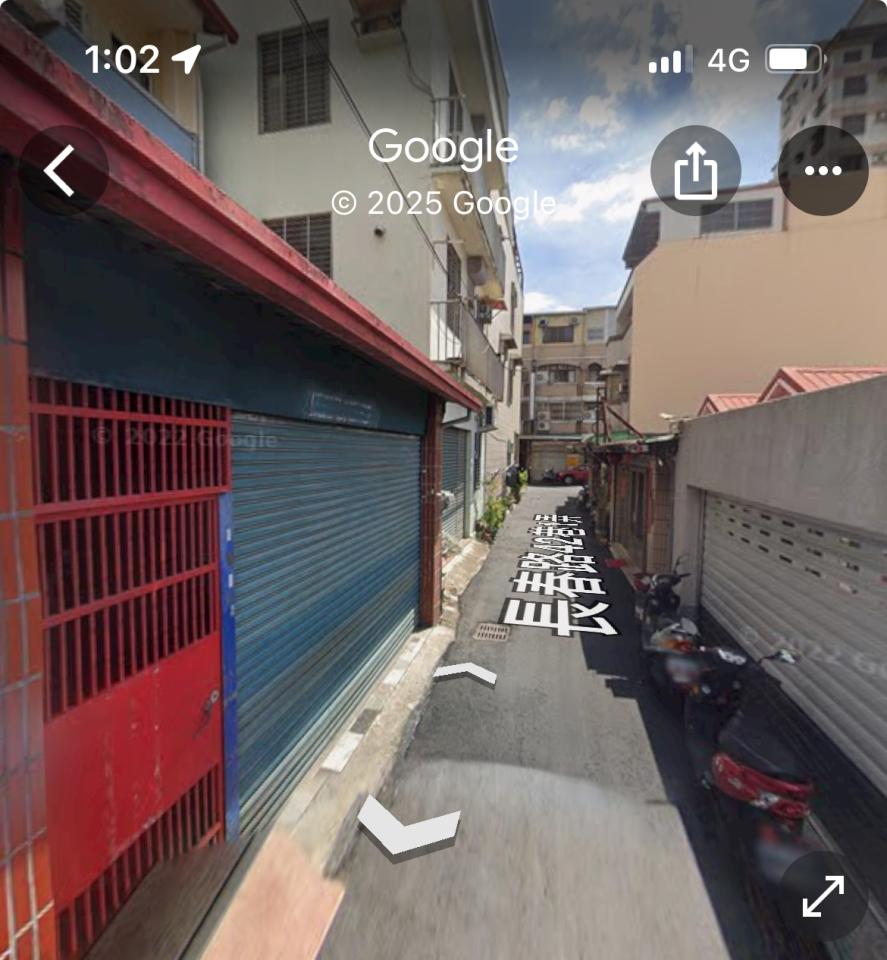The width and height of the screenshot is (887, 960).
Task: Open the three-dot overflow menu
Action: (x=823, y=171)
